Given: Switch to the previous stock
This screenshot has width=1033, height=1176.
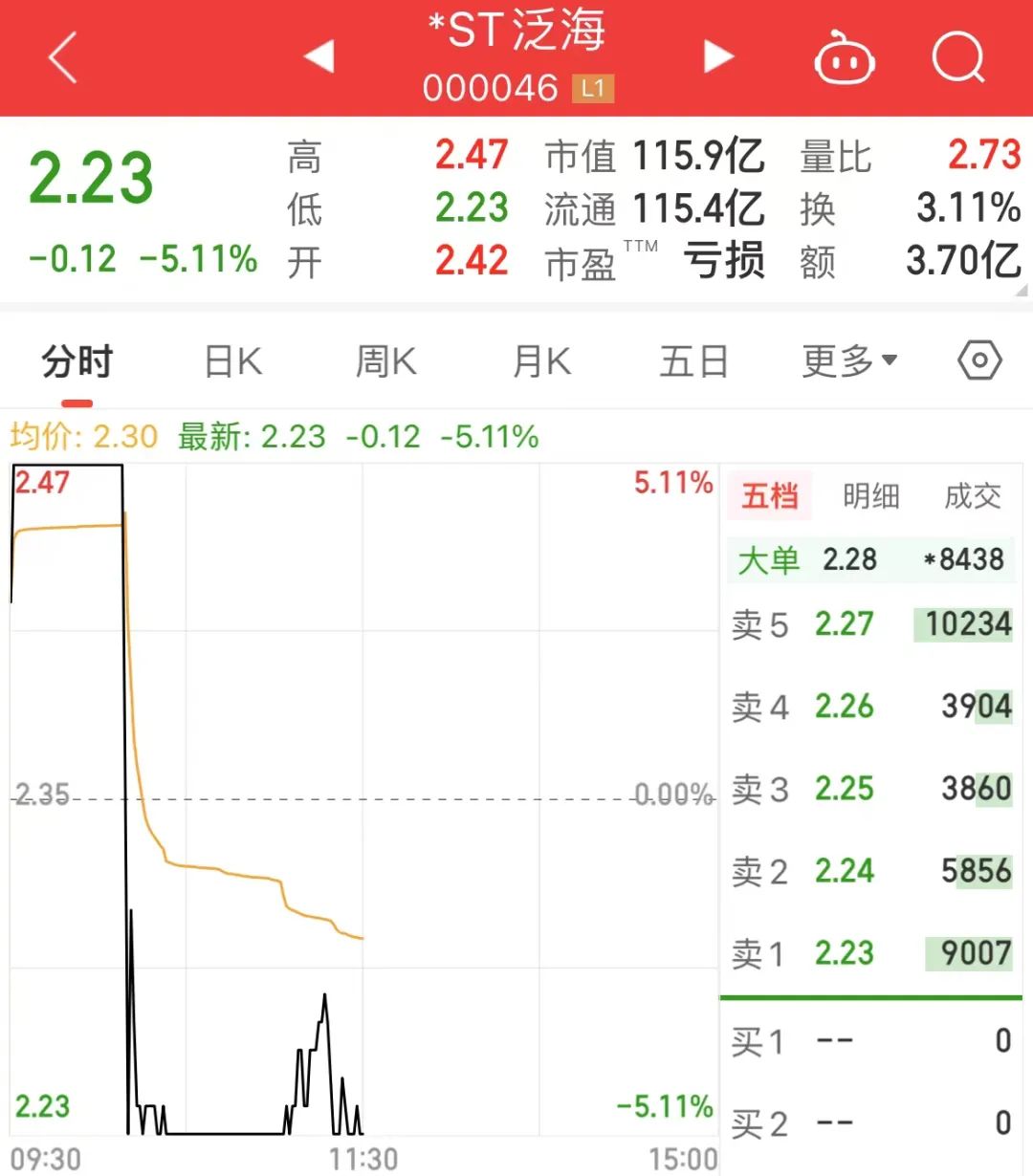Looking at the screenshot, I should [319, 56].
